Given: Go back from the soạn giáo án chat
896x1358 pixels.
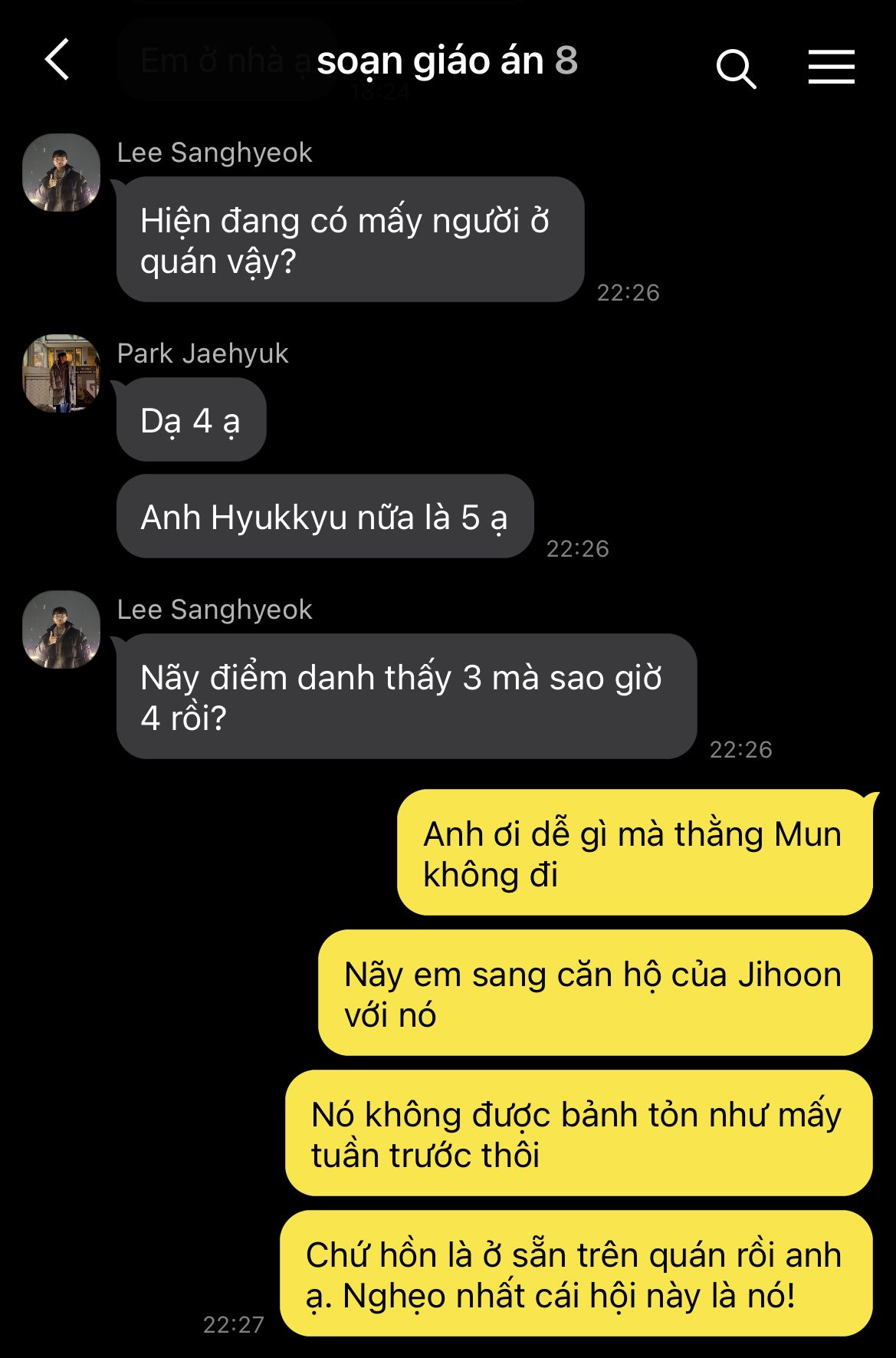Looking at the screenshot, I should (57, 60).
